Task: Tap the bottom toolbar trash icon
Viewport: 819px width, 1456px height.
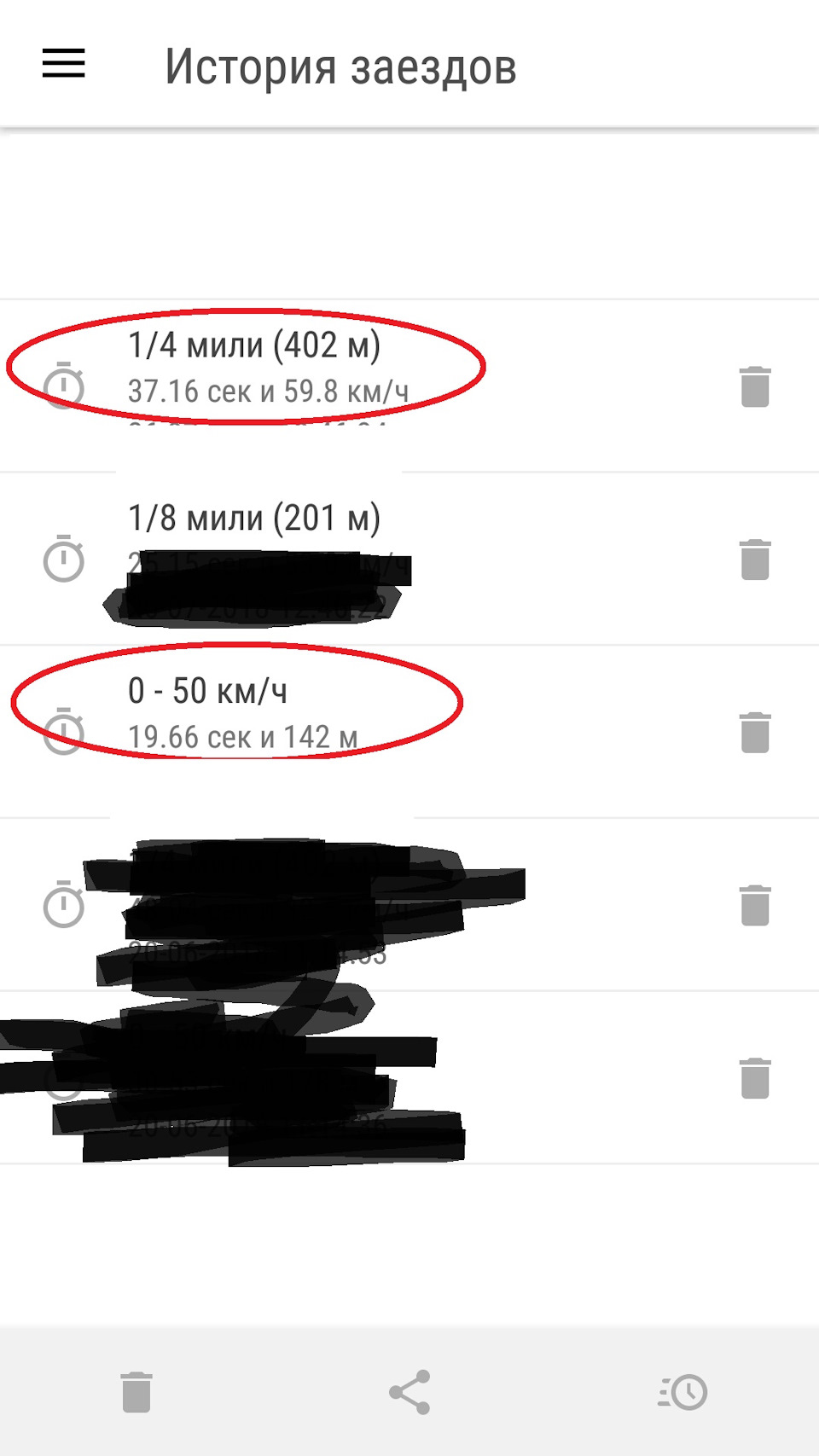Action: (136, 1392)
